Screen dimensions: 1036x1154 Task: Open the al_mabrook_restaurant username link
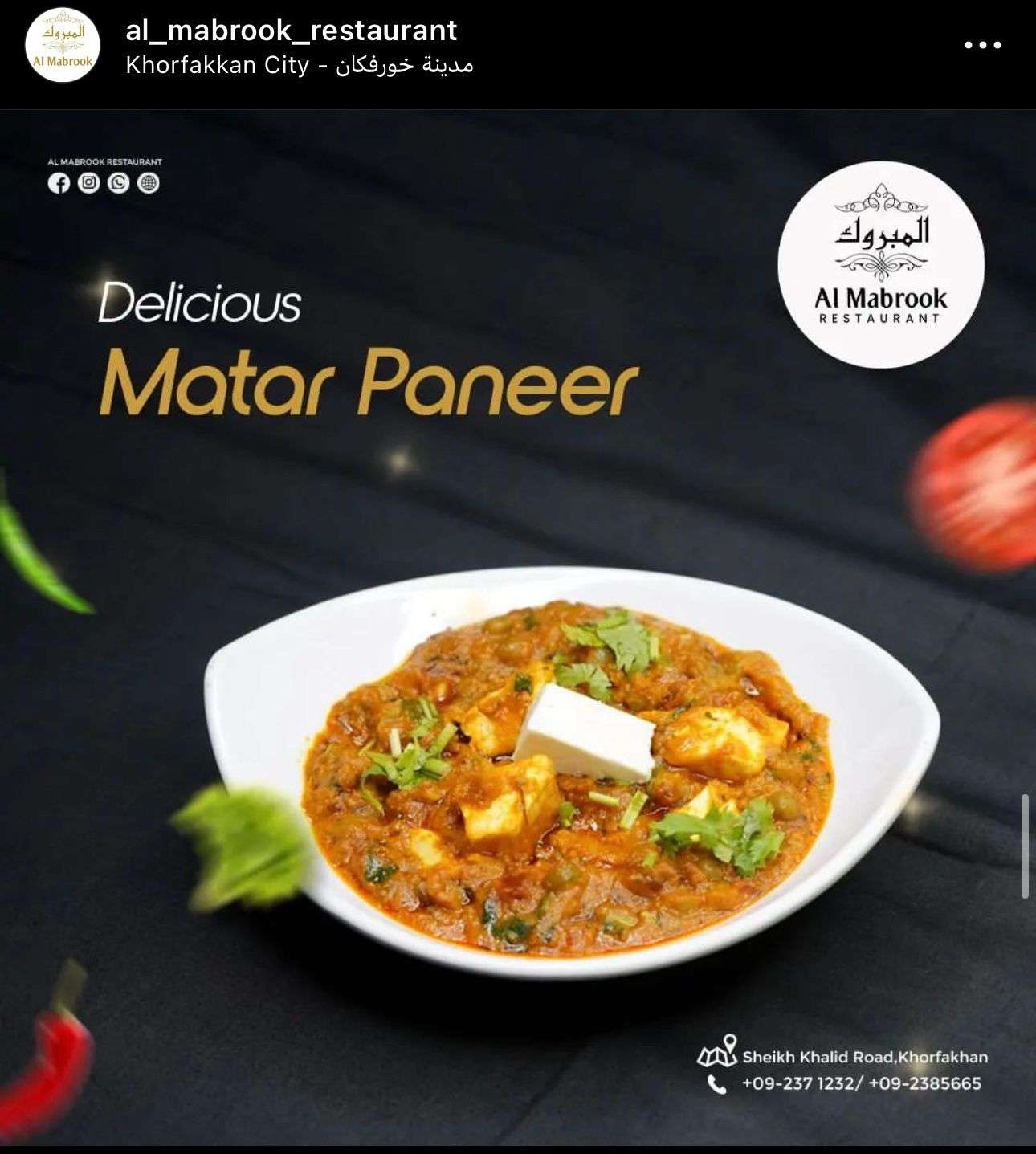click(x=291, y=31)
